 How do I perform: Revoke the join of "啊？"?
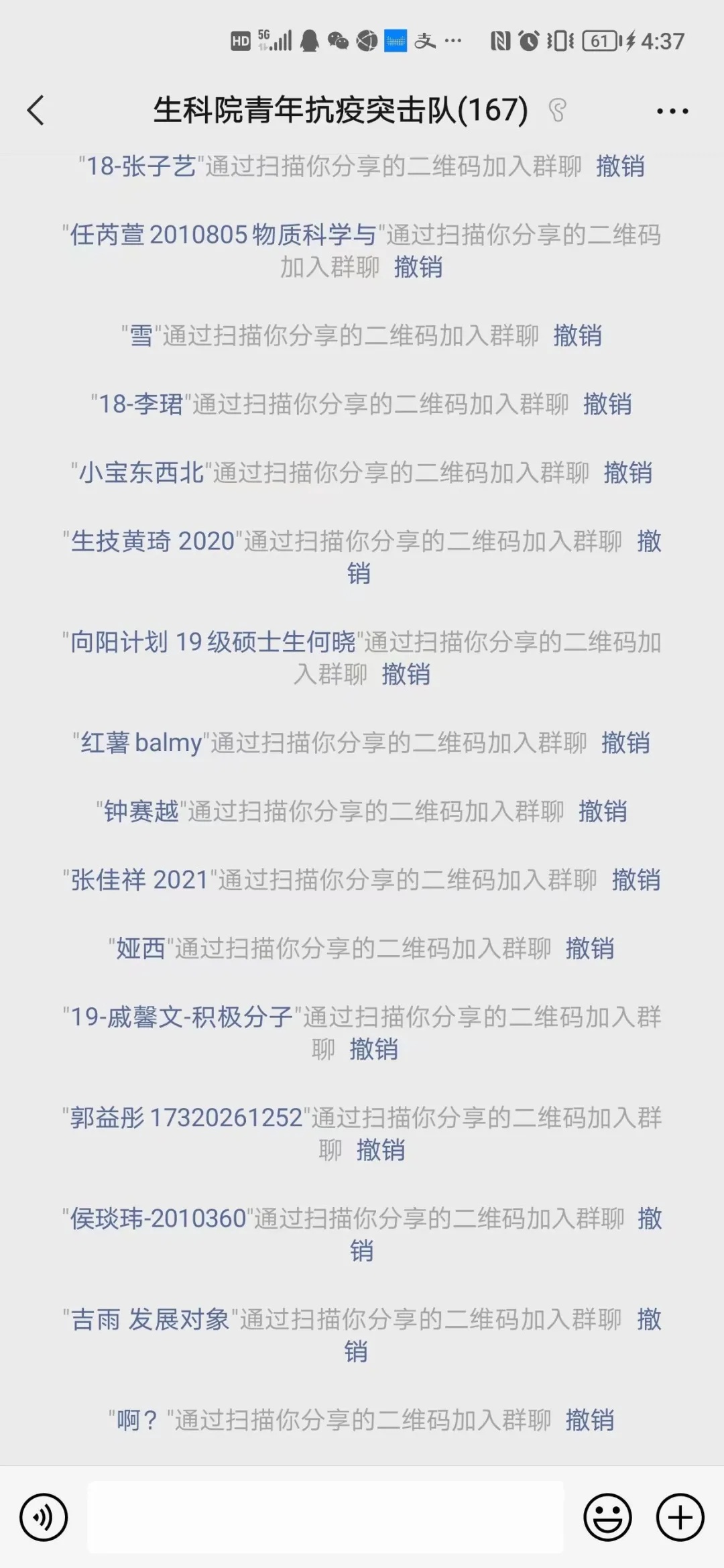[590, 1420]
